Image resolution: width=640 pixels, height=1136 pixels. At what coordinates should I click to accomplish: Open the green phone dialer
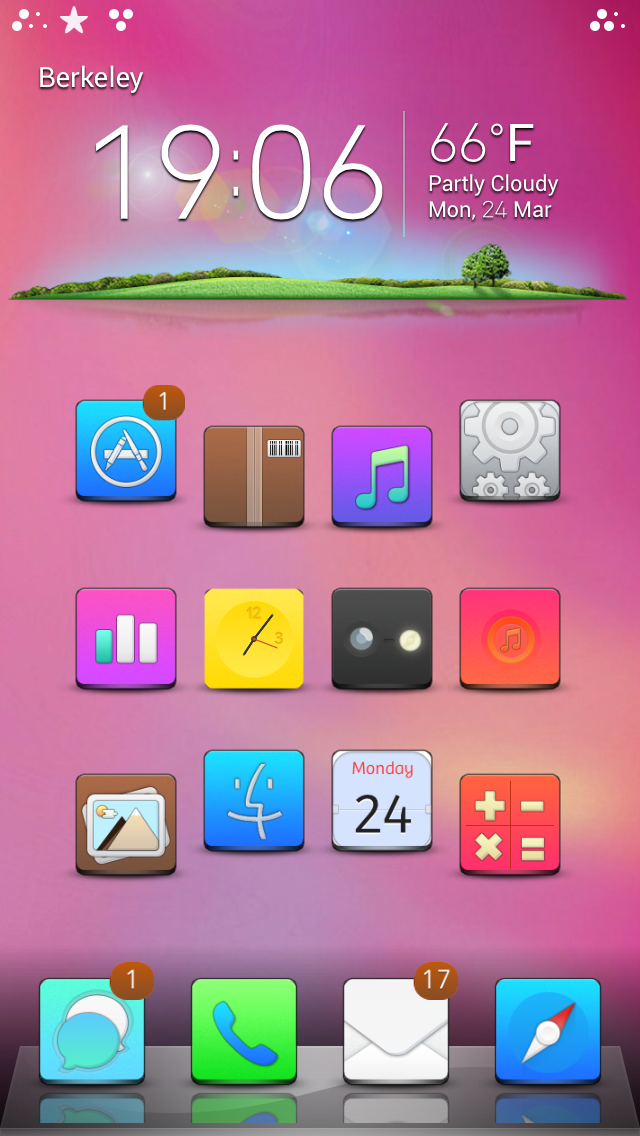click(x=244, y=1031)
